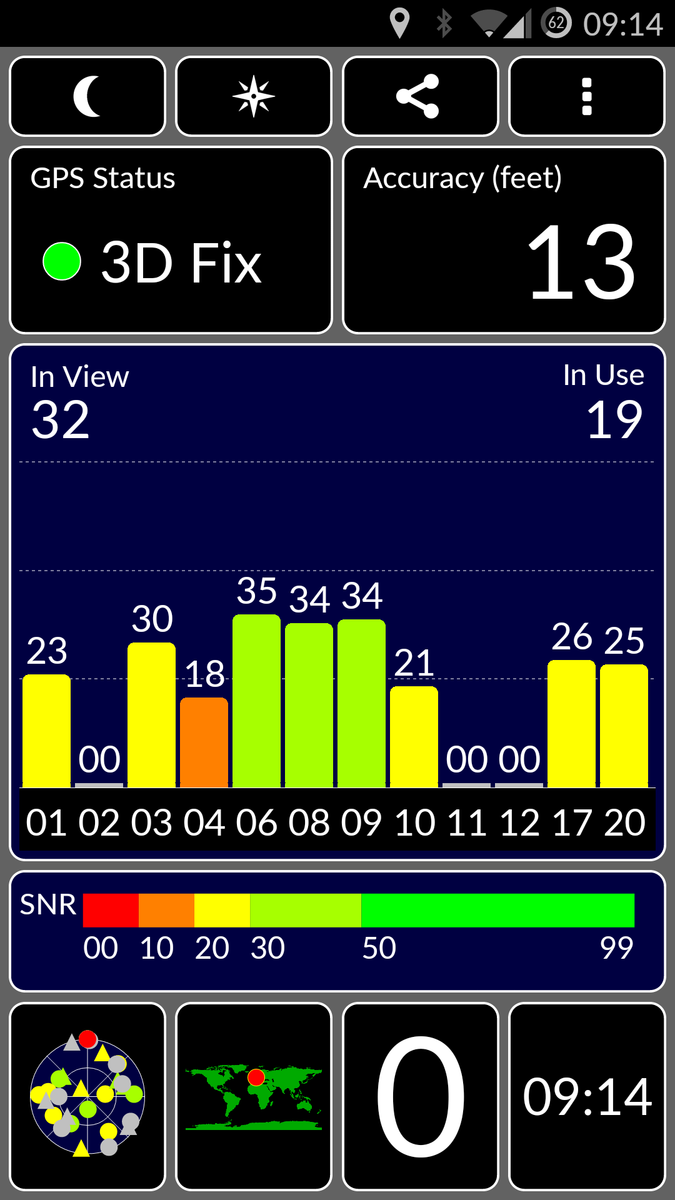
Task: Switch to night mode with the moon icon
Action: 88,96
